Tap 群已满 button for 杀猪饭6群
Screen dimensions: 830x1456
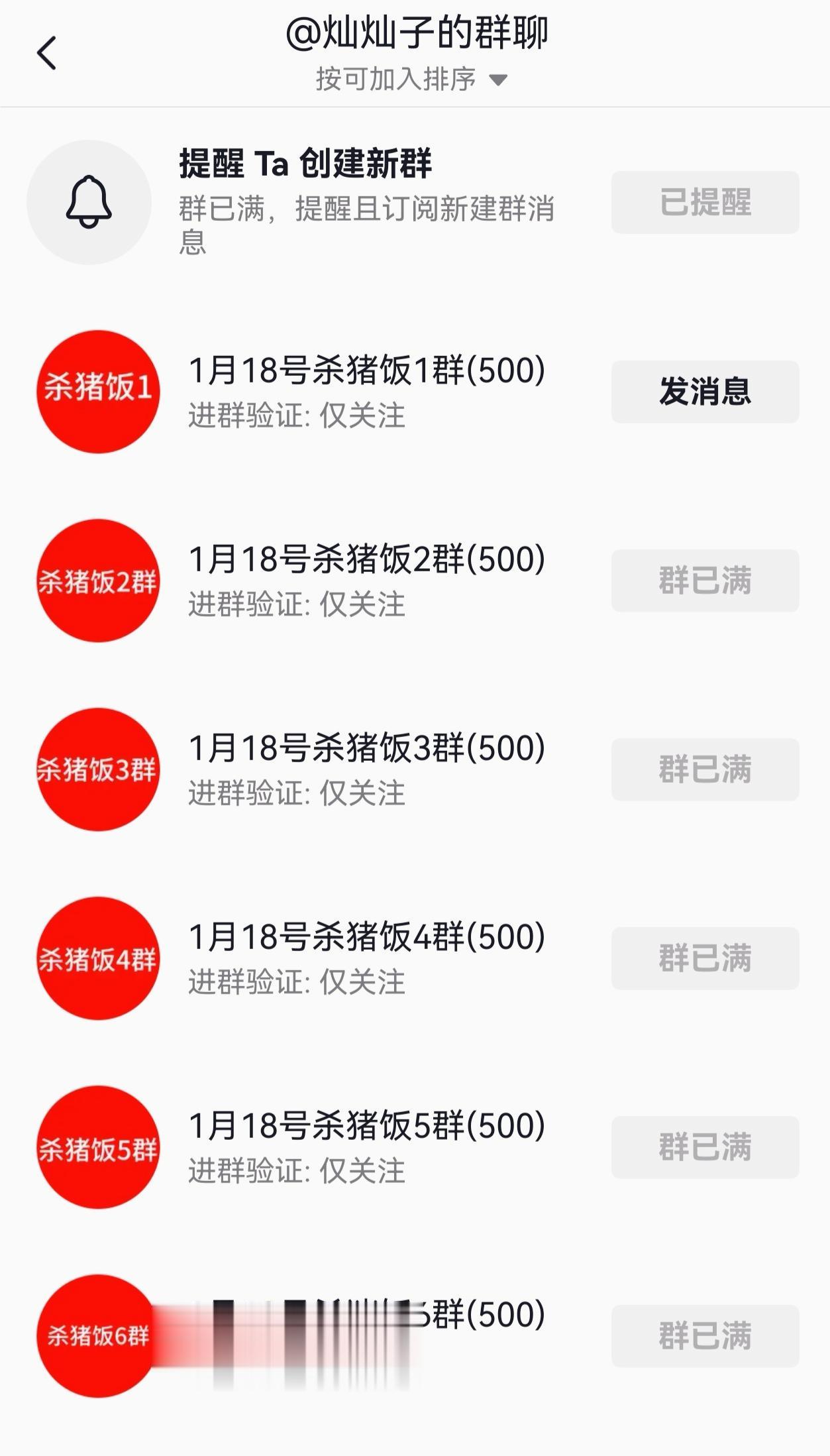[x=705, y=1336]
